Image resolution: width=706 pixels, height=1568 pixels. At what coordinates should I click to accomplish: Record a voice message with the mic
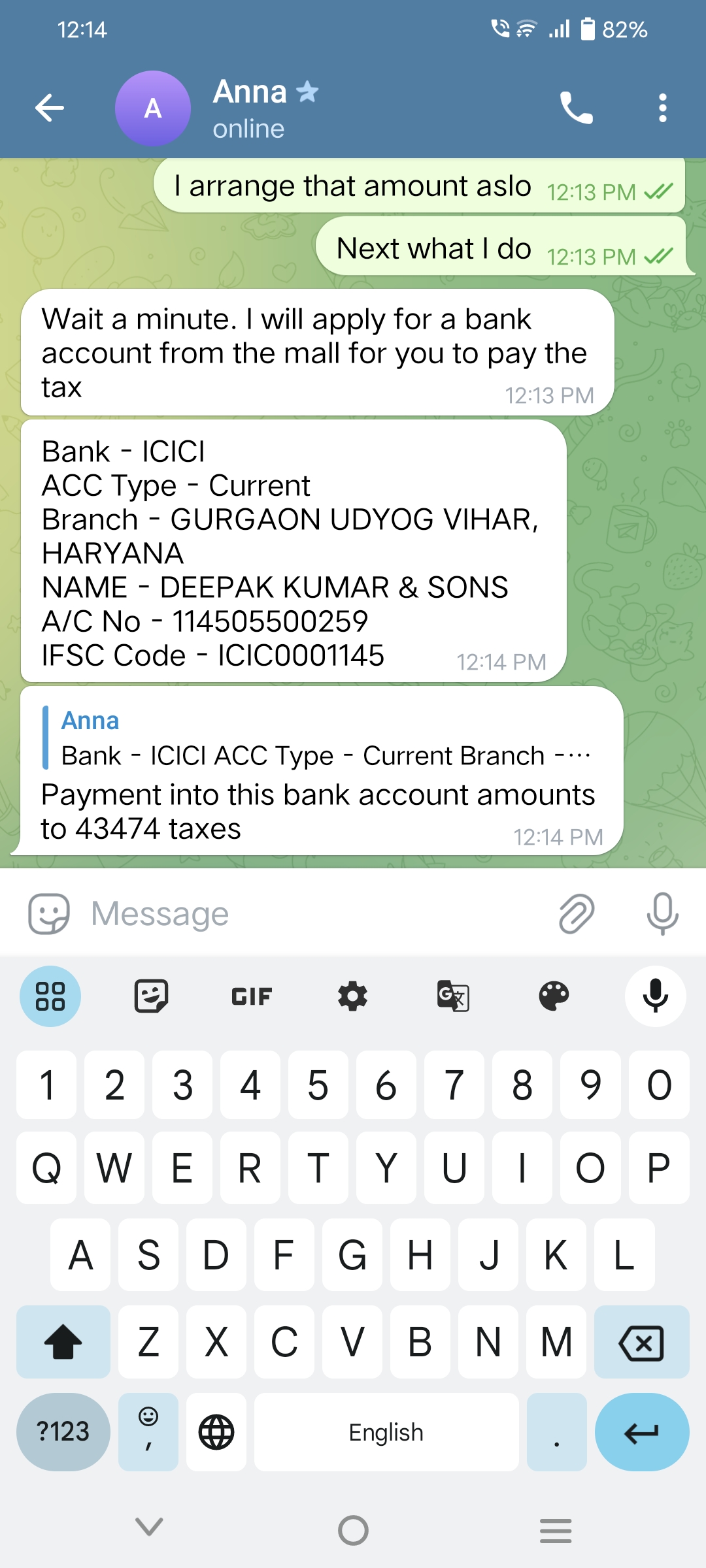[x=662, y=913]
